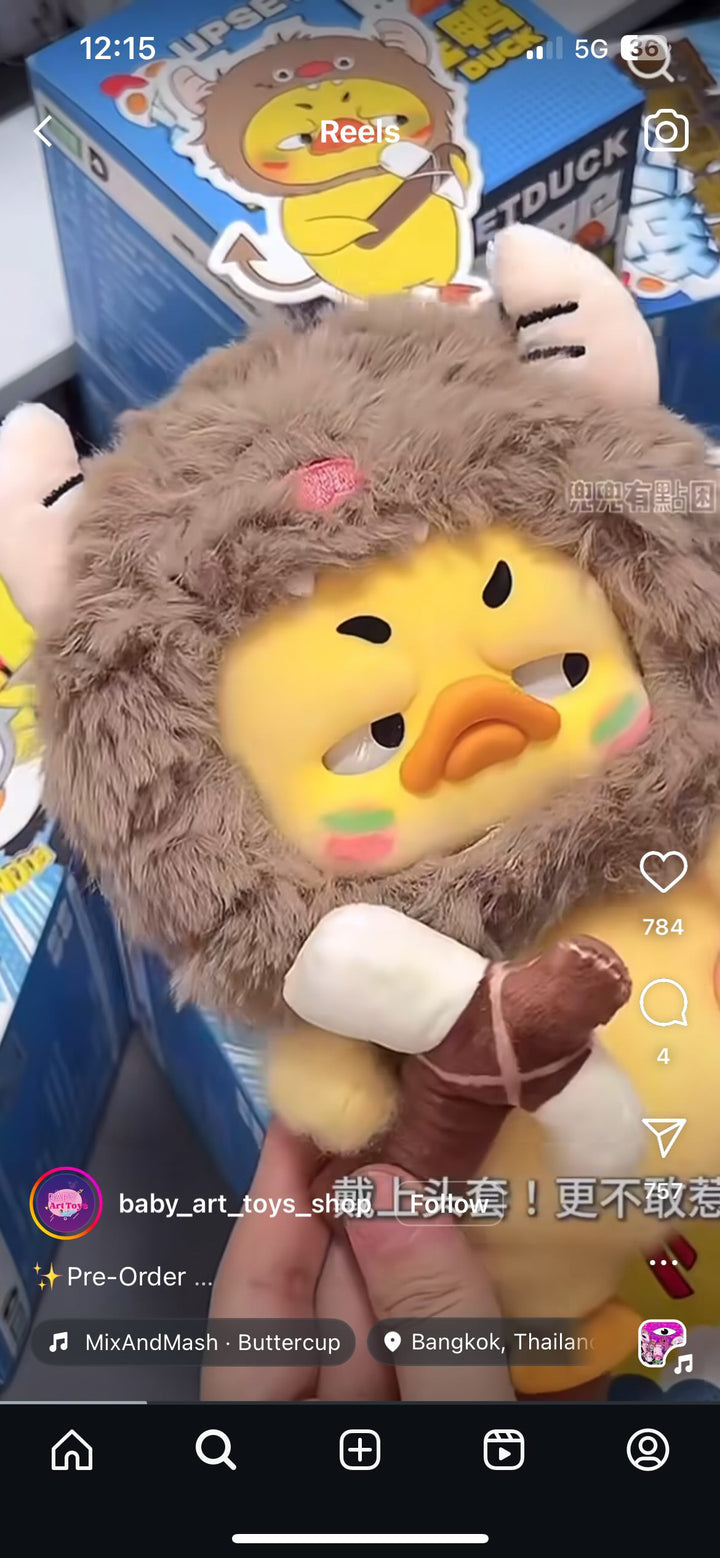The width and height of the screenshot is (720, 1558).
Task: Open the audio thumbnail with music note
Action: 663,1343
